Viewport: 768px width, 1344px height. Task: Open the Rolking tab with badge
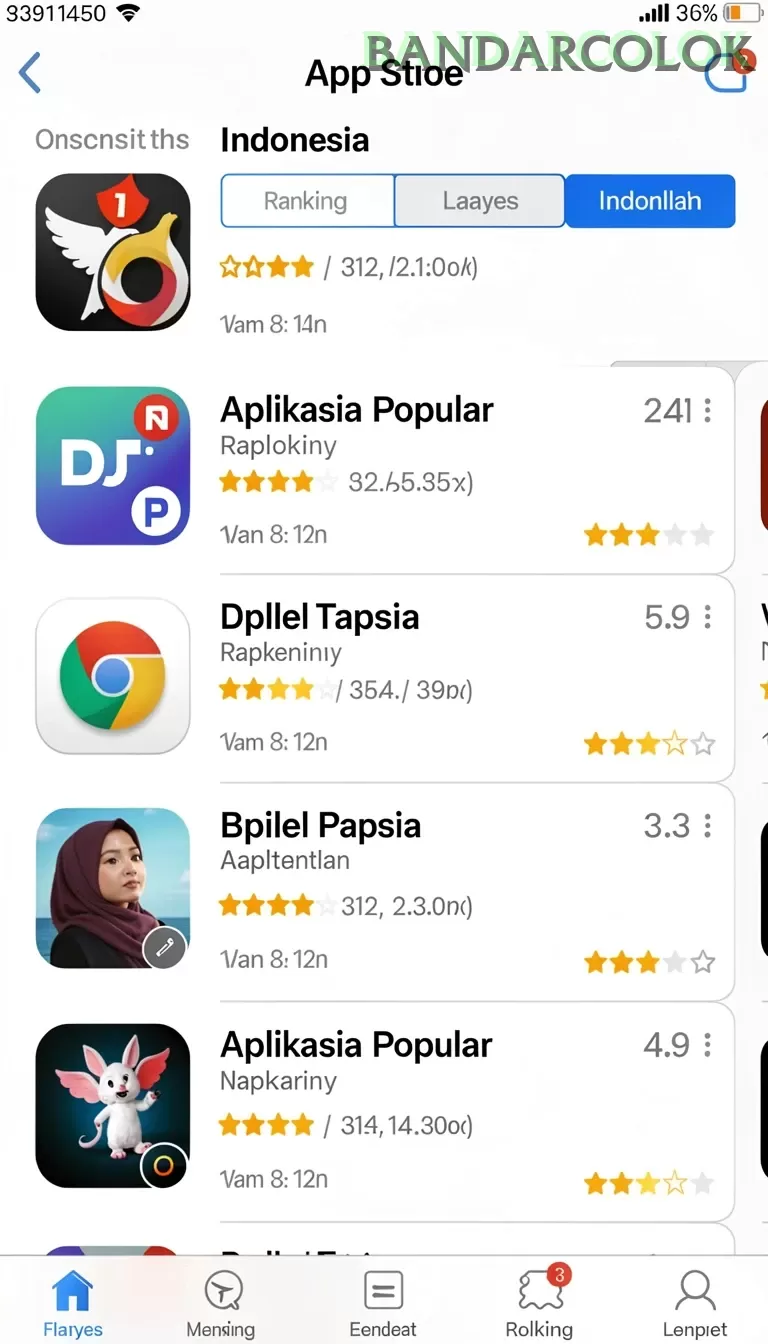540,1303
